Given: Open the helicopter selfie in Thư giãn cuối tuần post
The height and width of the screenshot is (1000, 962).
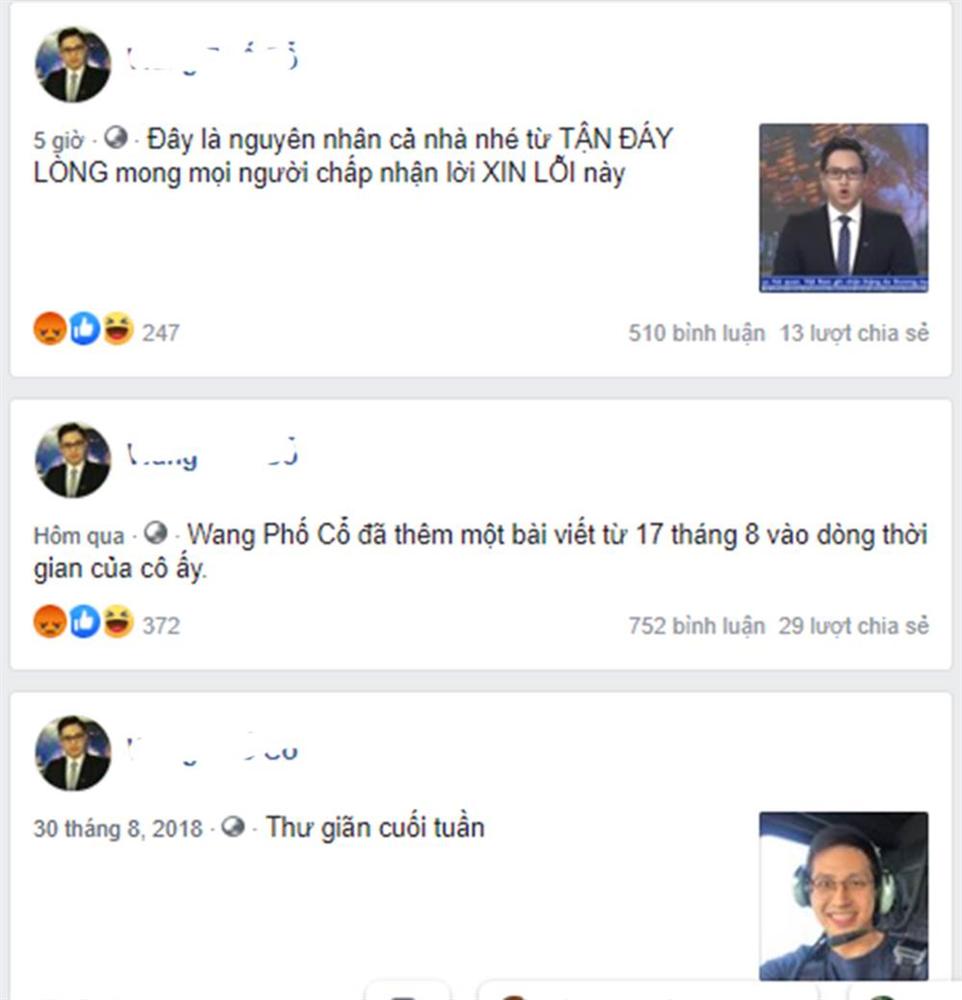Looking at the screenshot, I should click(x=843, y=895).
